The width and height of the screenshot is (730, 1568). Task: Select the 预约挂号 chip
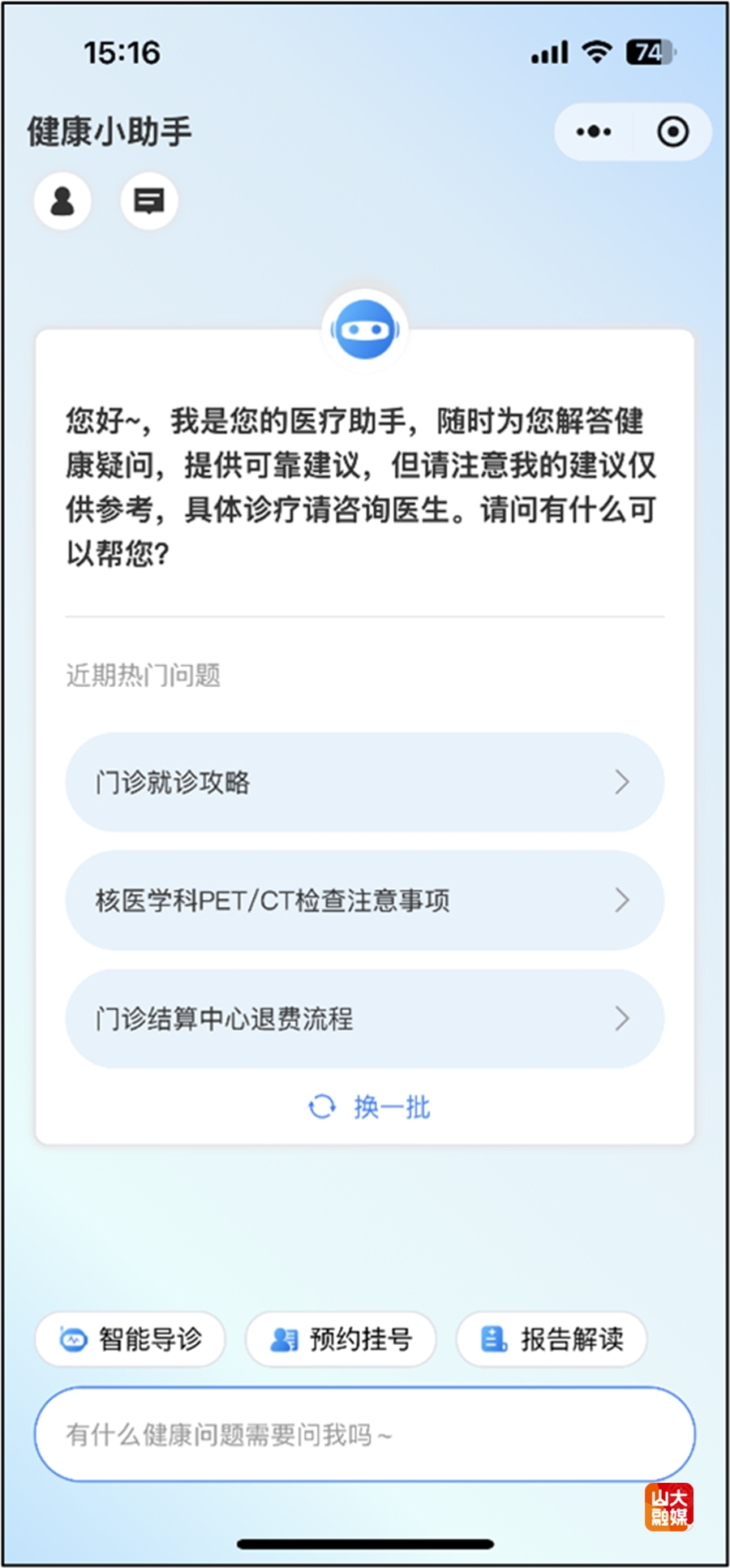click(341, 1339)
